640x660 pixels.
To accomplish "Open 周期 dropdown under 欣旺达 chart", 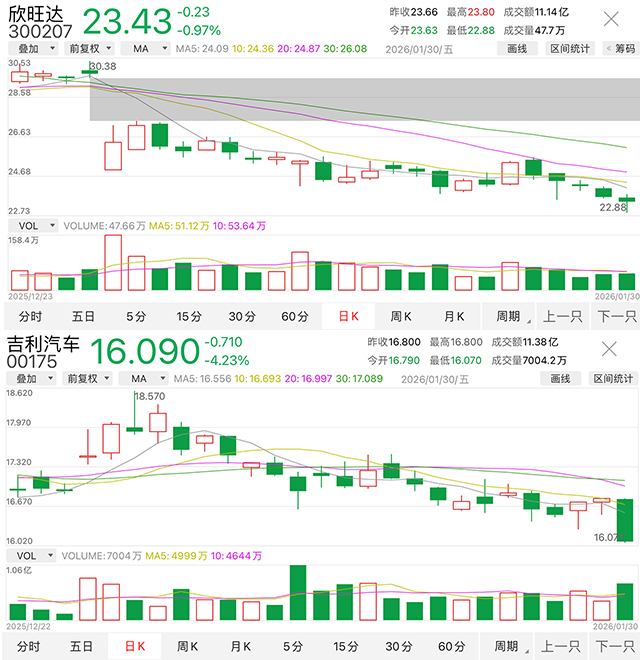I will coord(508,317).
